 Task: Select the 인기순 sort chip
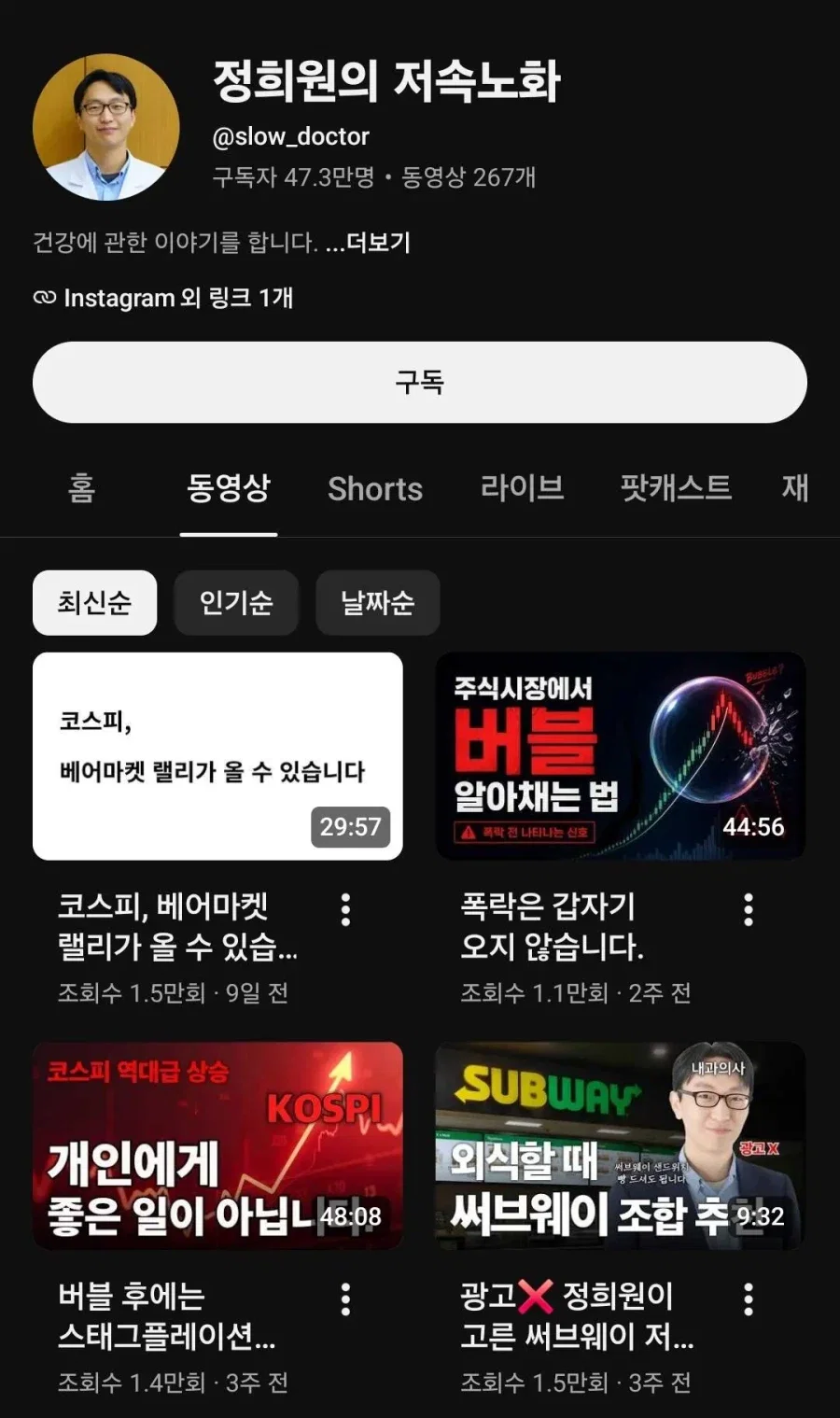(x=236, y=603)
